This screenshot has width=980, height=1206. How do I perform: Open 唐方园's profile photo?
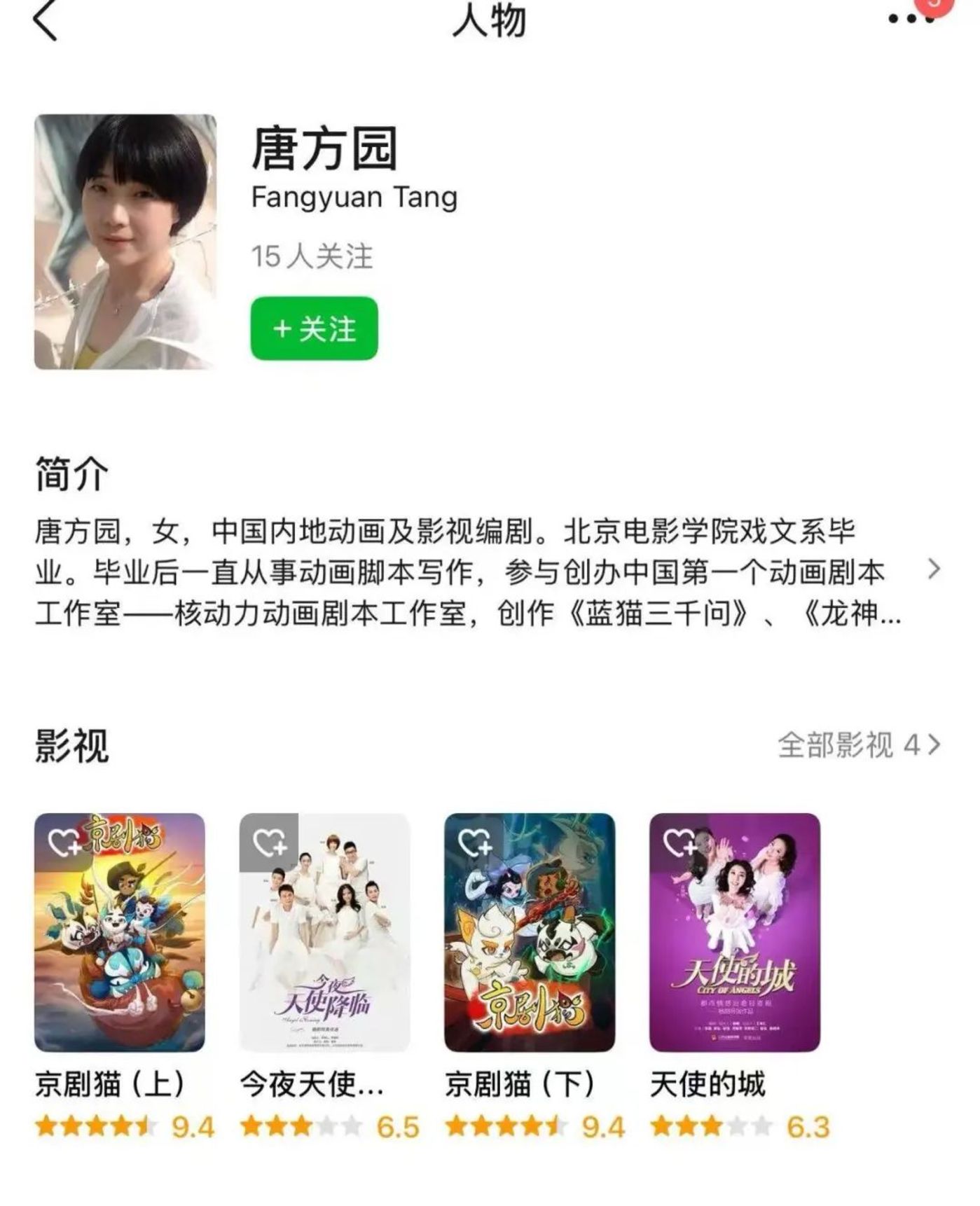pos(125,242)
